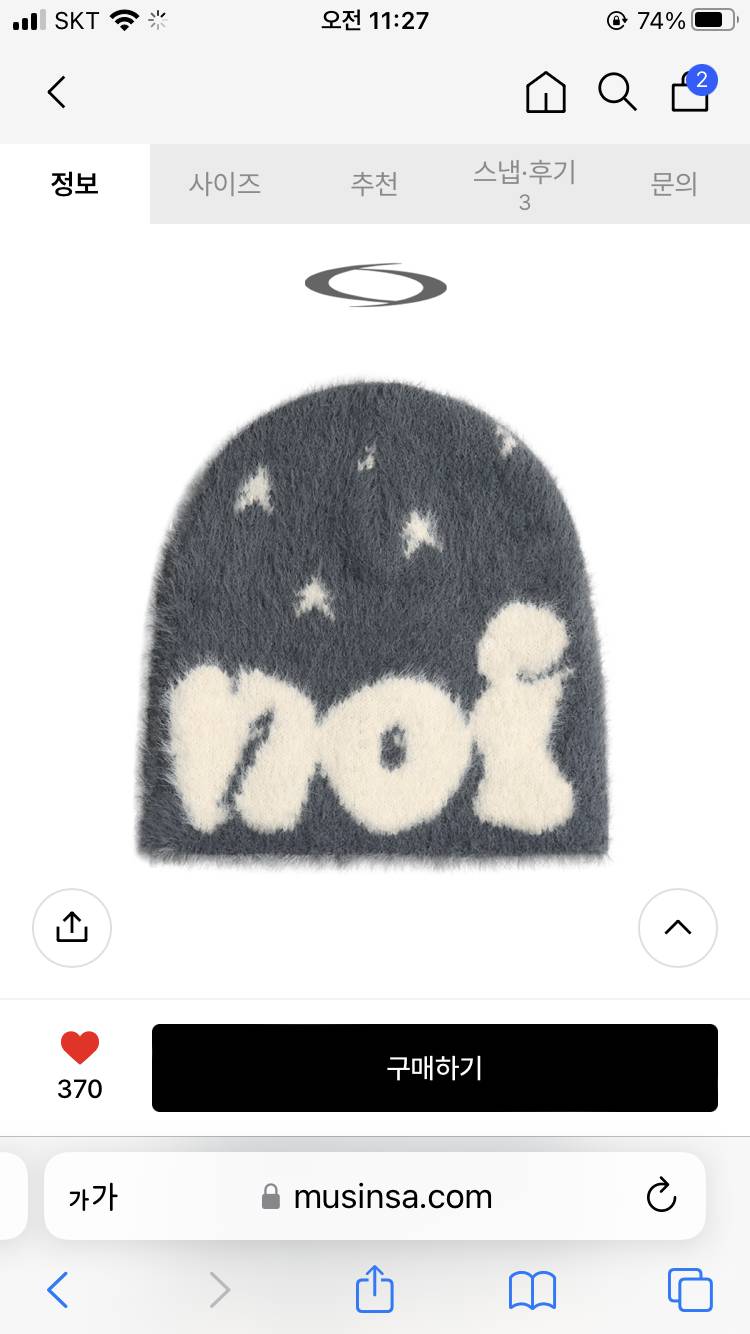
Task: Open the 가가 text size menu
Action: click(x=93, y=1196)
